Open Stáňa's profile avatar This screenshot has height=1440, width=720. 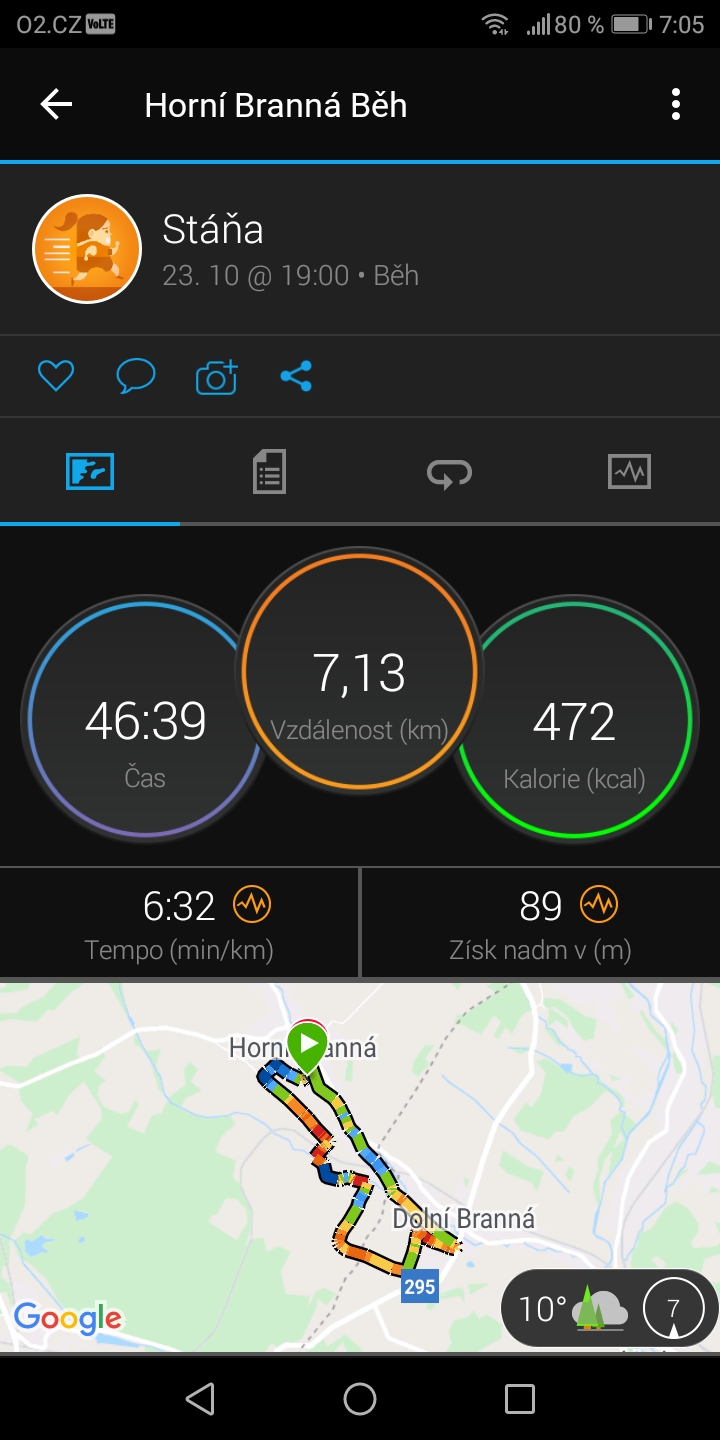pos(87,249)
